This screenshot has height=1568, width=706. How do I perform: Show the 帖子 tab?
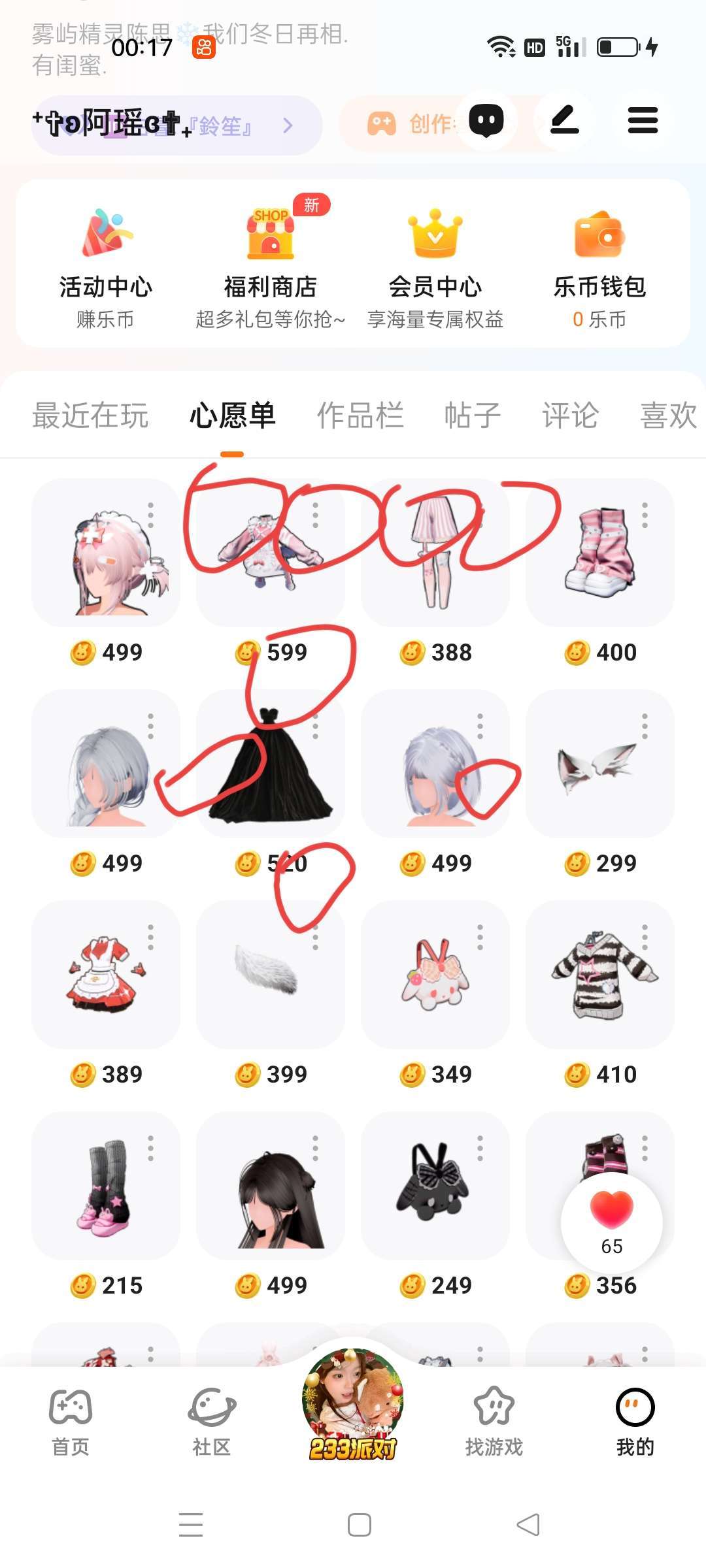472,416
